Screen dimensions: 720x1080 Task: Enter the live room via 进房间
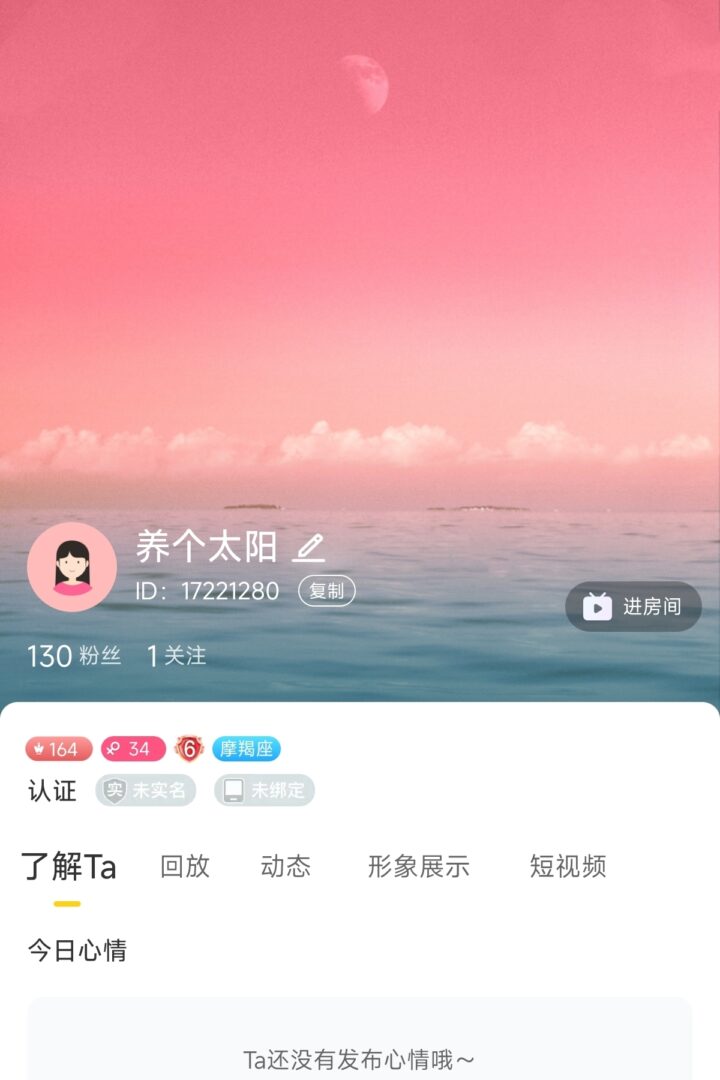click(634, 606)
